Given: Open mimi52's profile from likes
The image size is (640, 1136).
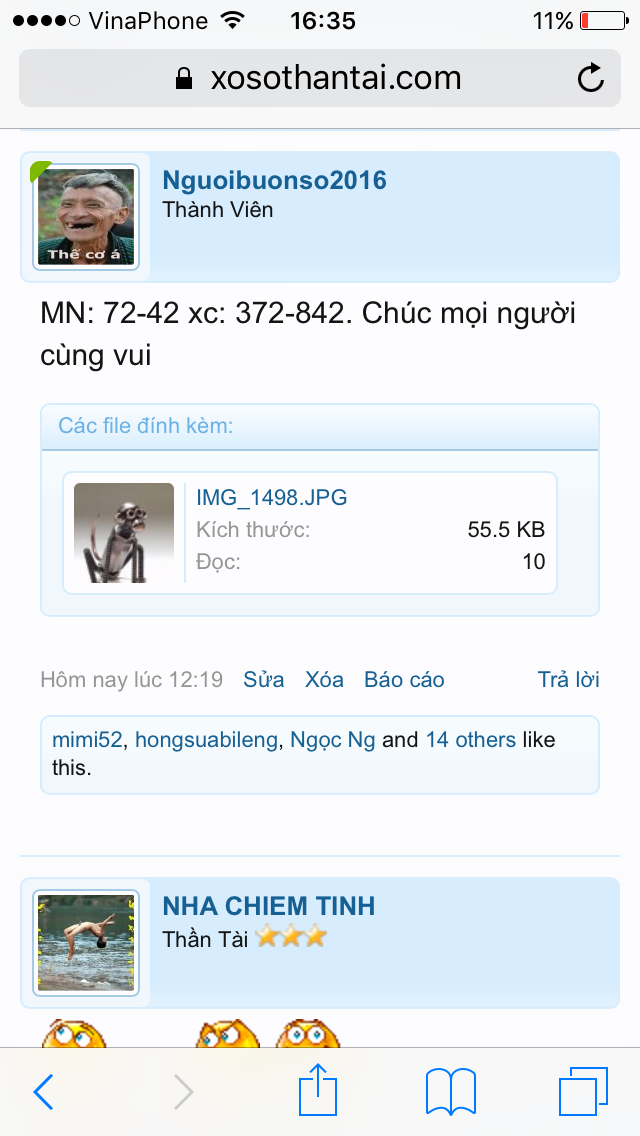Looking at the screenshot, I should (x=88, y=740).
